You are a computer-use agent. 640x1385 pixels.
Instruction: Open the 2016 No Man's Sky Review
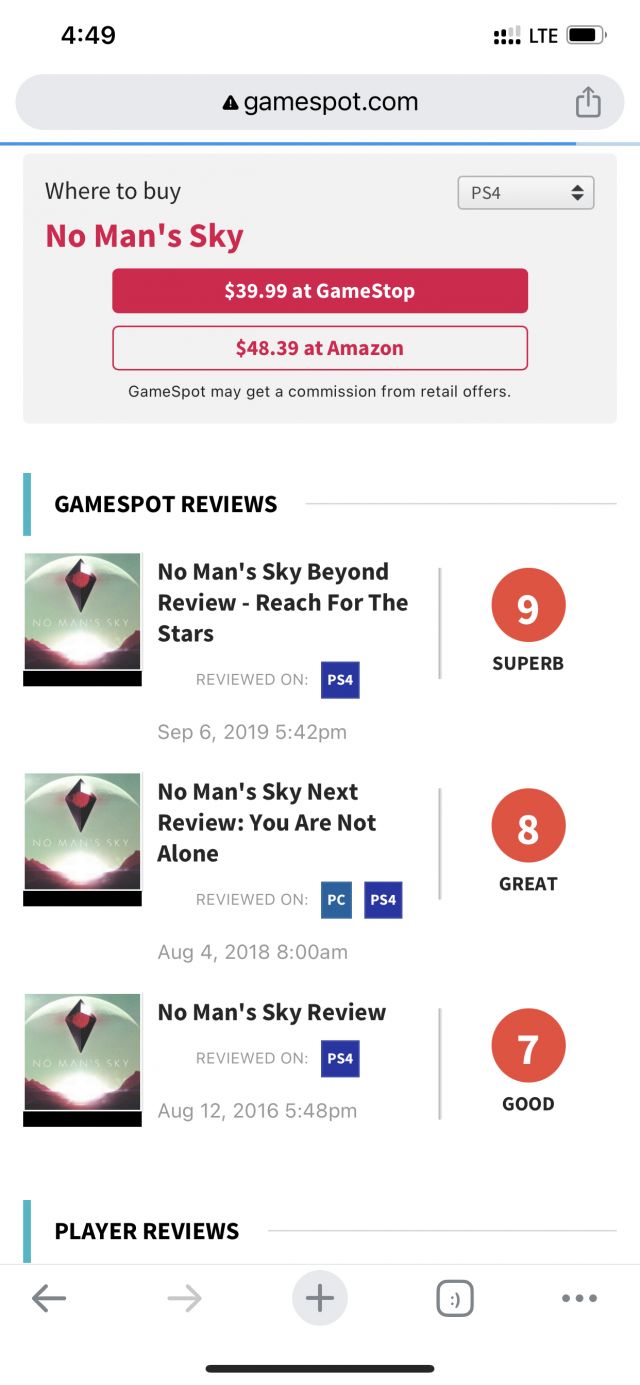click(272, 1012)
